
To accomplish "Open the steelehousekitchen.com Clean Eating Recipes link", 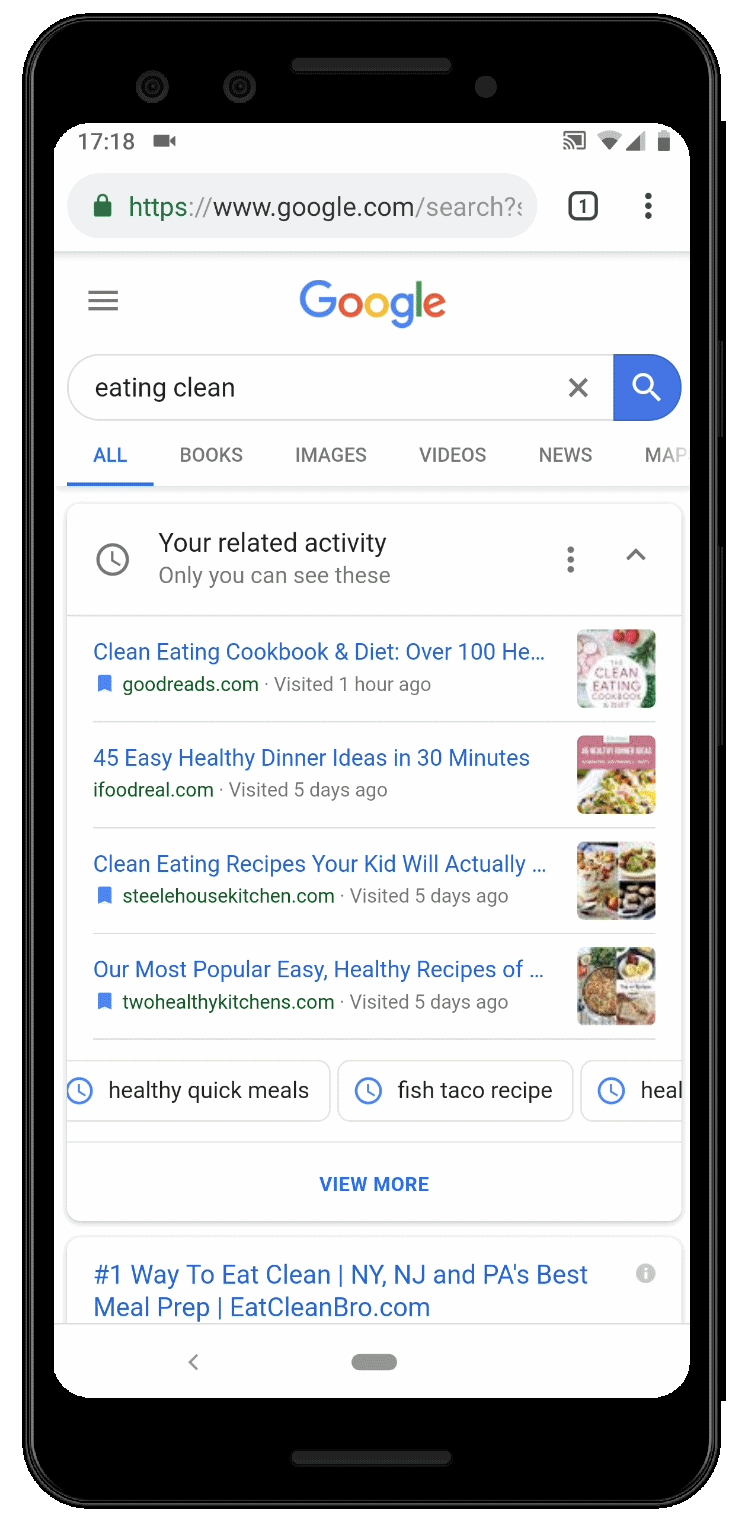I will [x=319, y=864].
